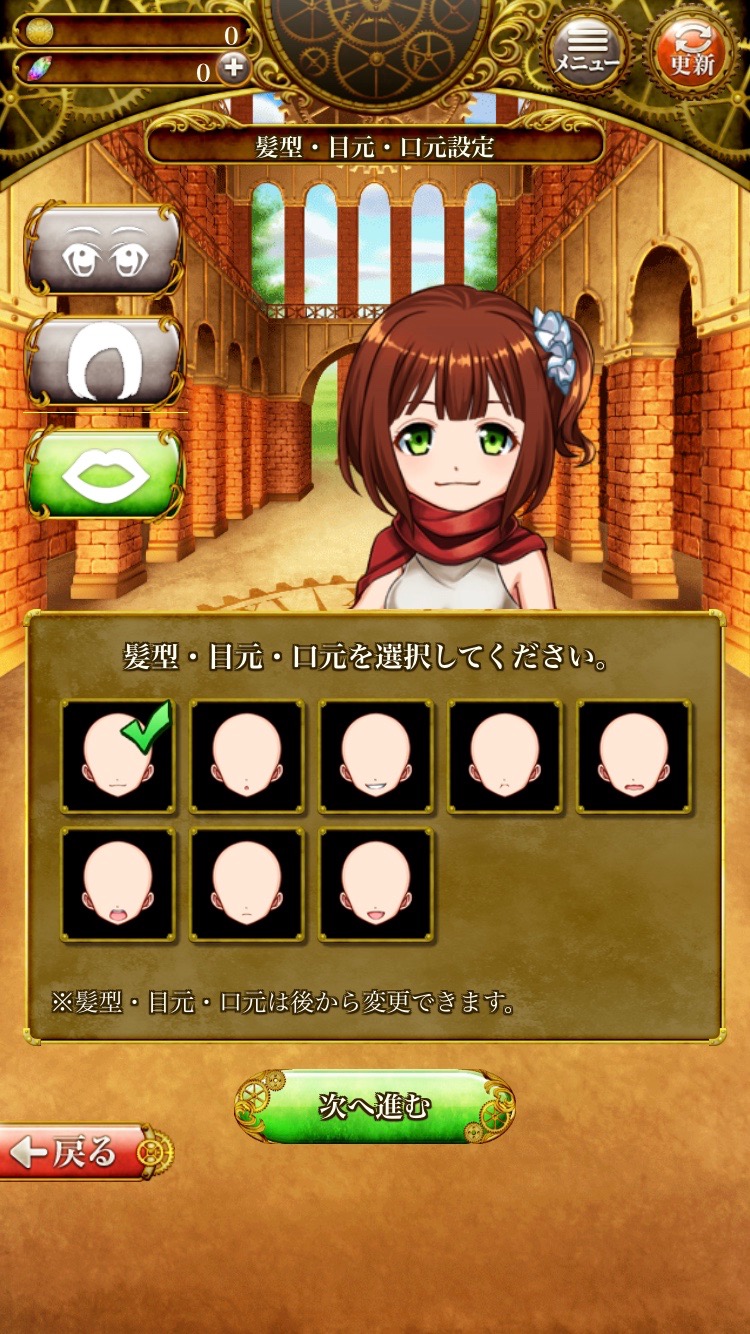
Task: Select the toothy grin mouth option
Action: (x=376, y=756)
